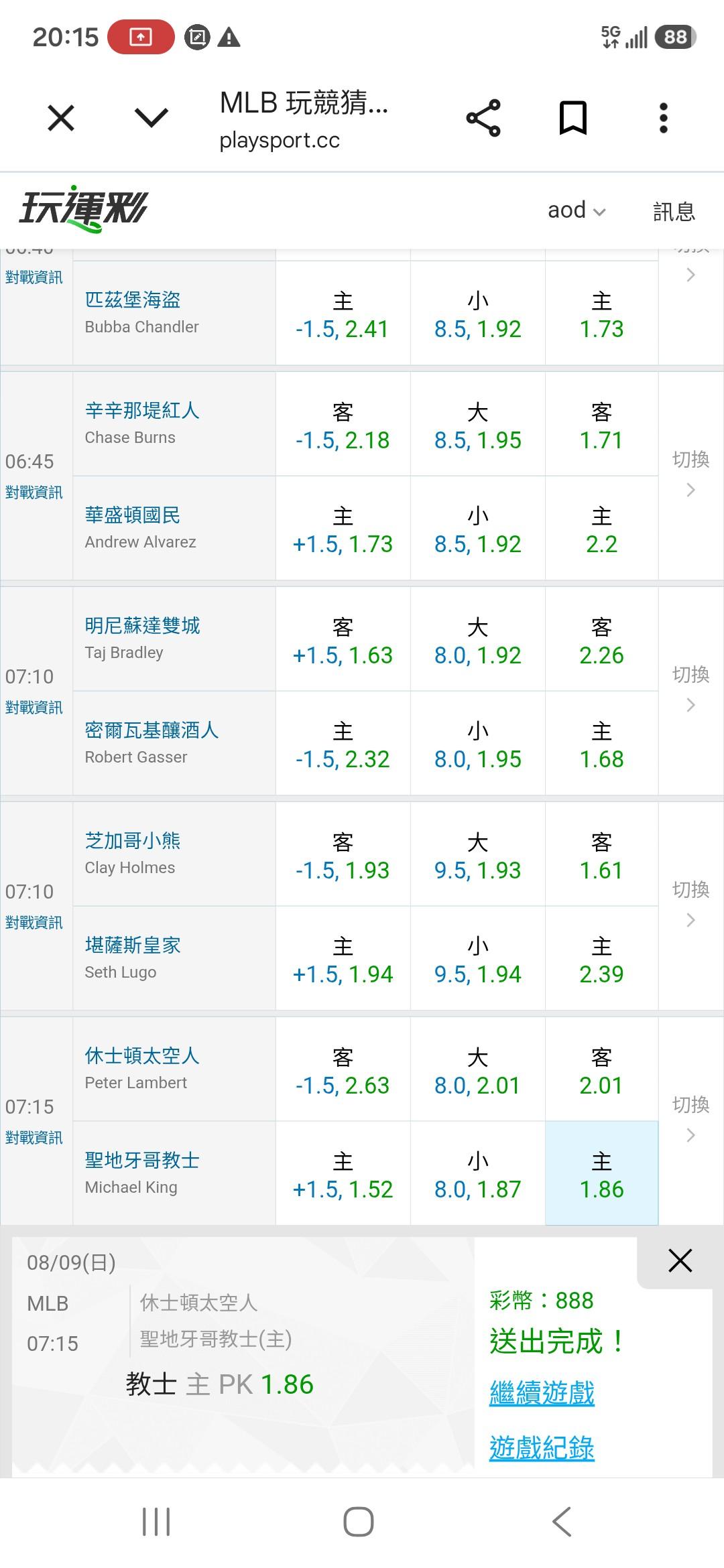Close the browser tab with the X
This screenshot has width=724, height=1568.
[x=61, y=119]
